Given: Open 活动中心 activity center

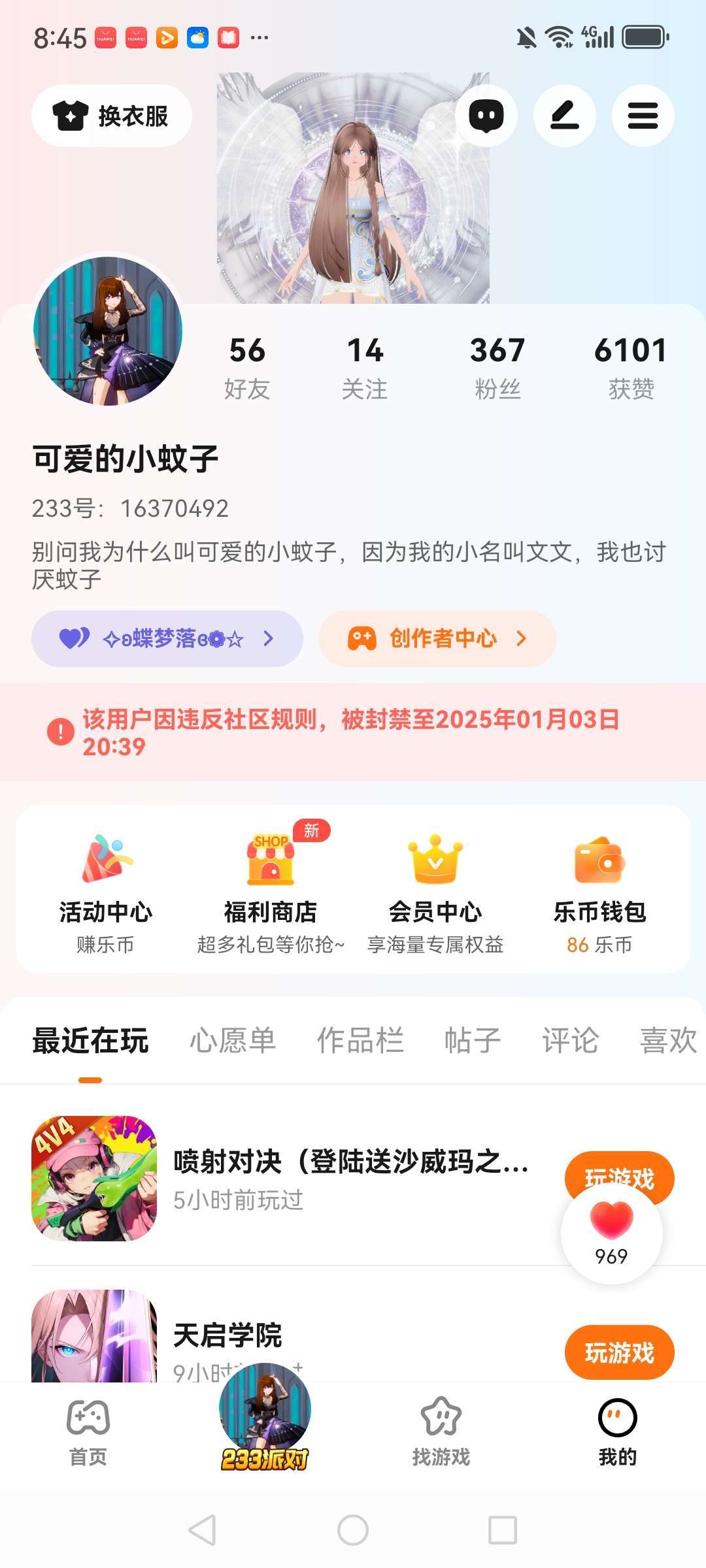Looking at the screenshot, I should pyautogui.click(x=105, y=890).
